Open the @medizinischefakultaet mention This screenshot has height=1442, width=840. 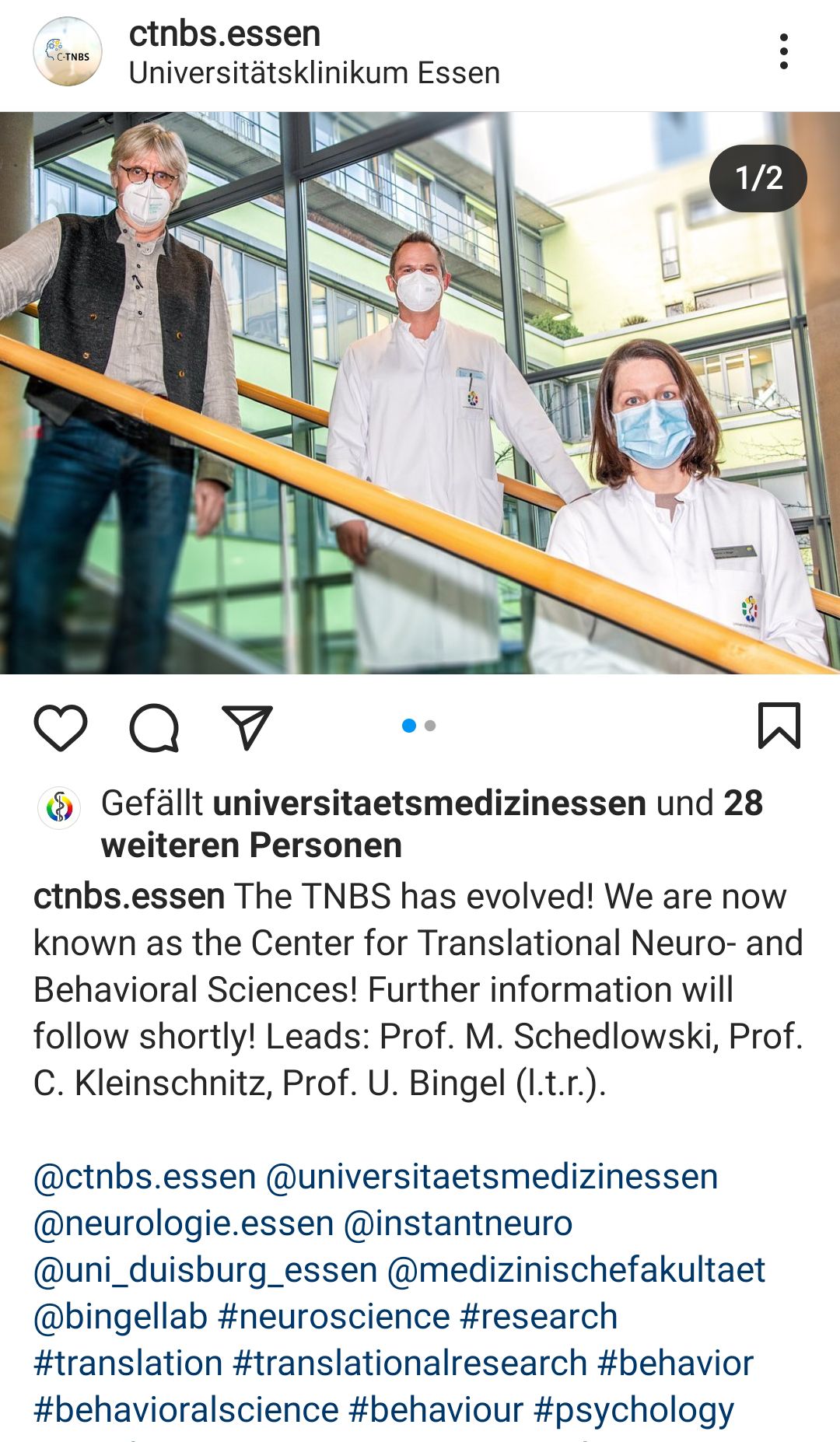[576, 1270]
